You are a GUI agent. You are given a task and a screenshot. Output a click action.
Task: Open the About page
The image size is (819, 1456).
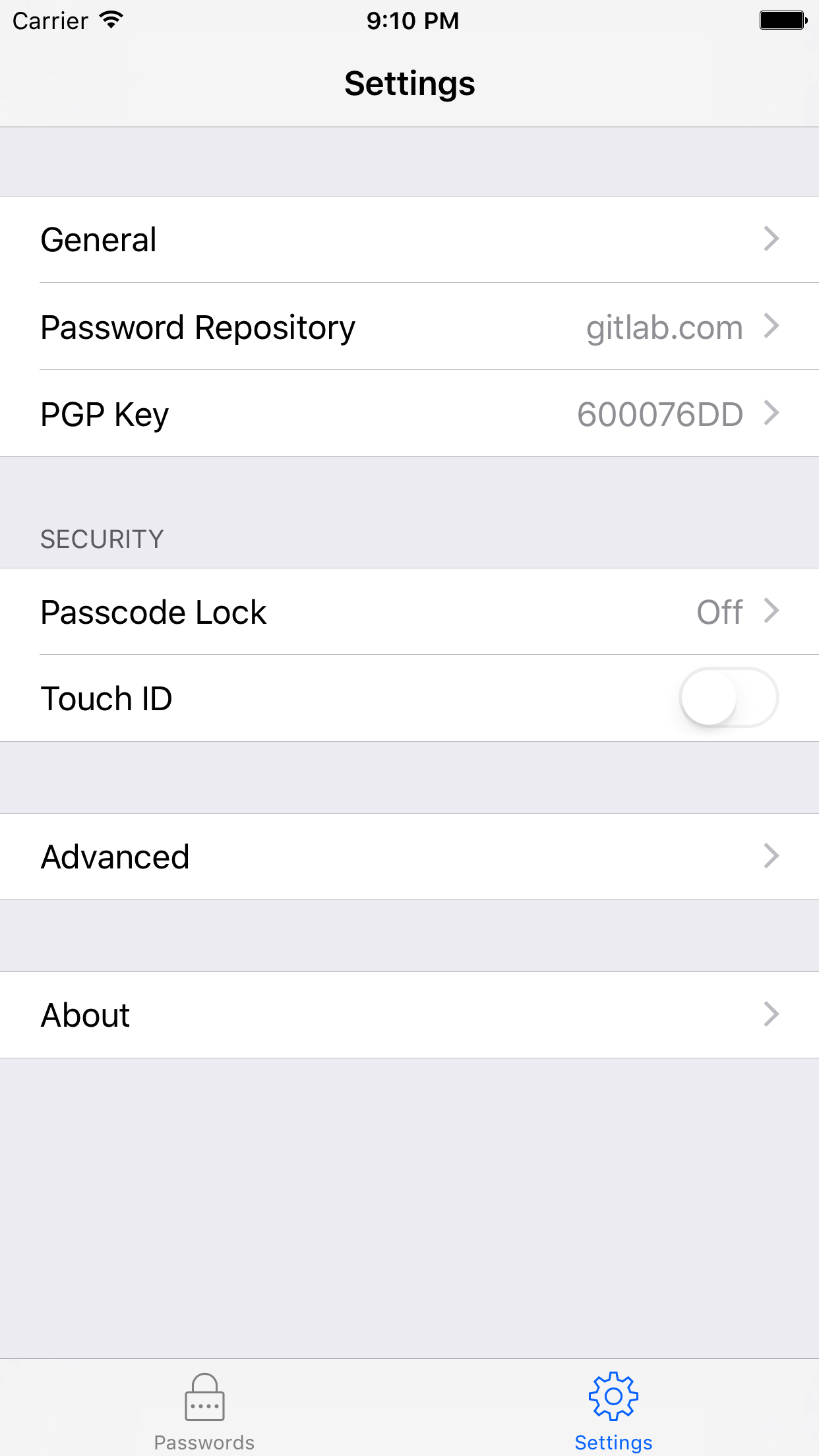409,1015
